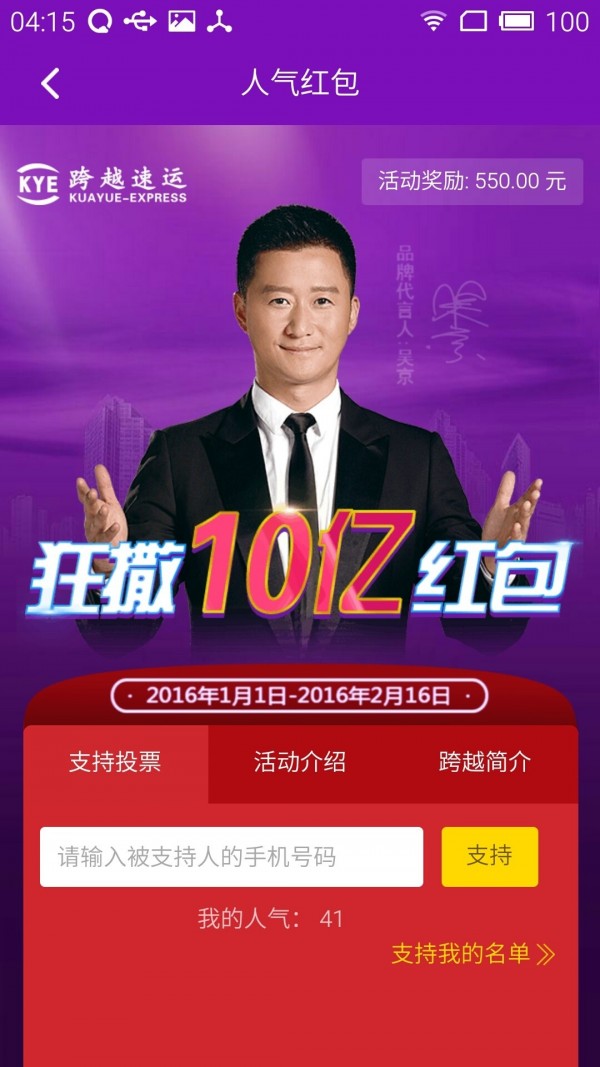
Task: Select the 支持投票 tab
Action: point(115,762)
